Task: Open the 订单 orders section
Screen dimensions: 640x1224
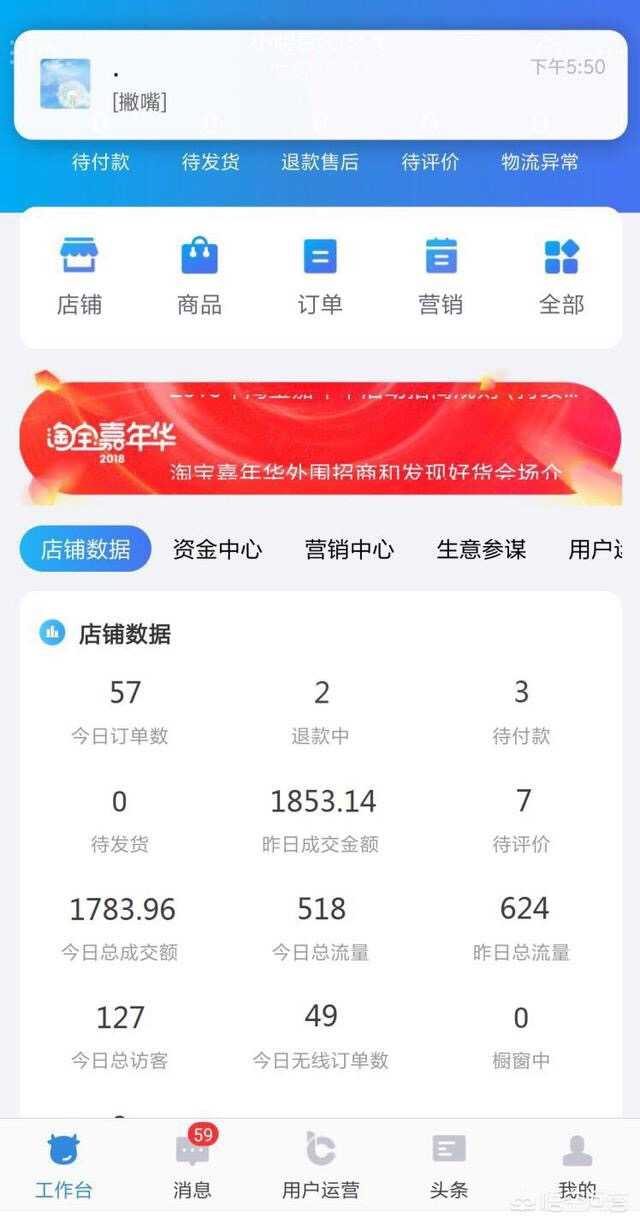Action: pyautogui.click(x=320, y=276)
